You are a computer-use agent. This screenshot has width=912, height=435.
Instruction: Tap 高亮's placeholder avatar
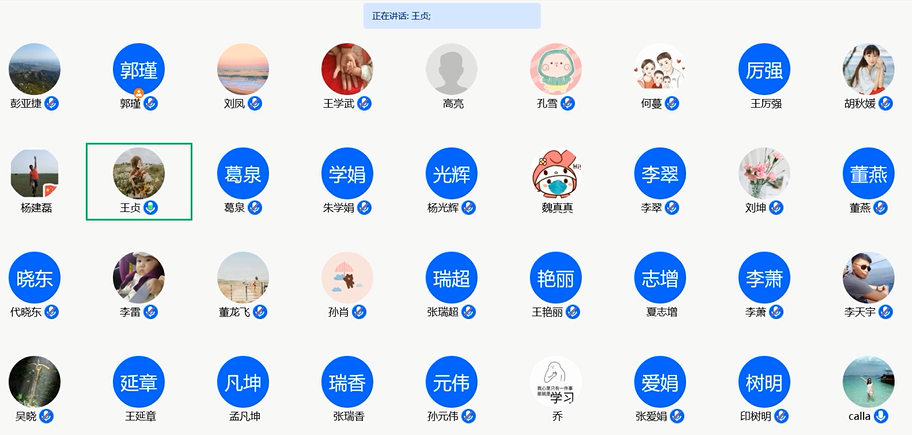(452, 69)
